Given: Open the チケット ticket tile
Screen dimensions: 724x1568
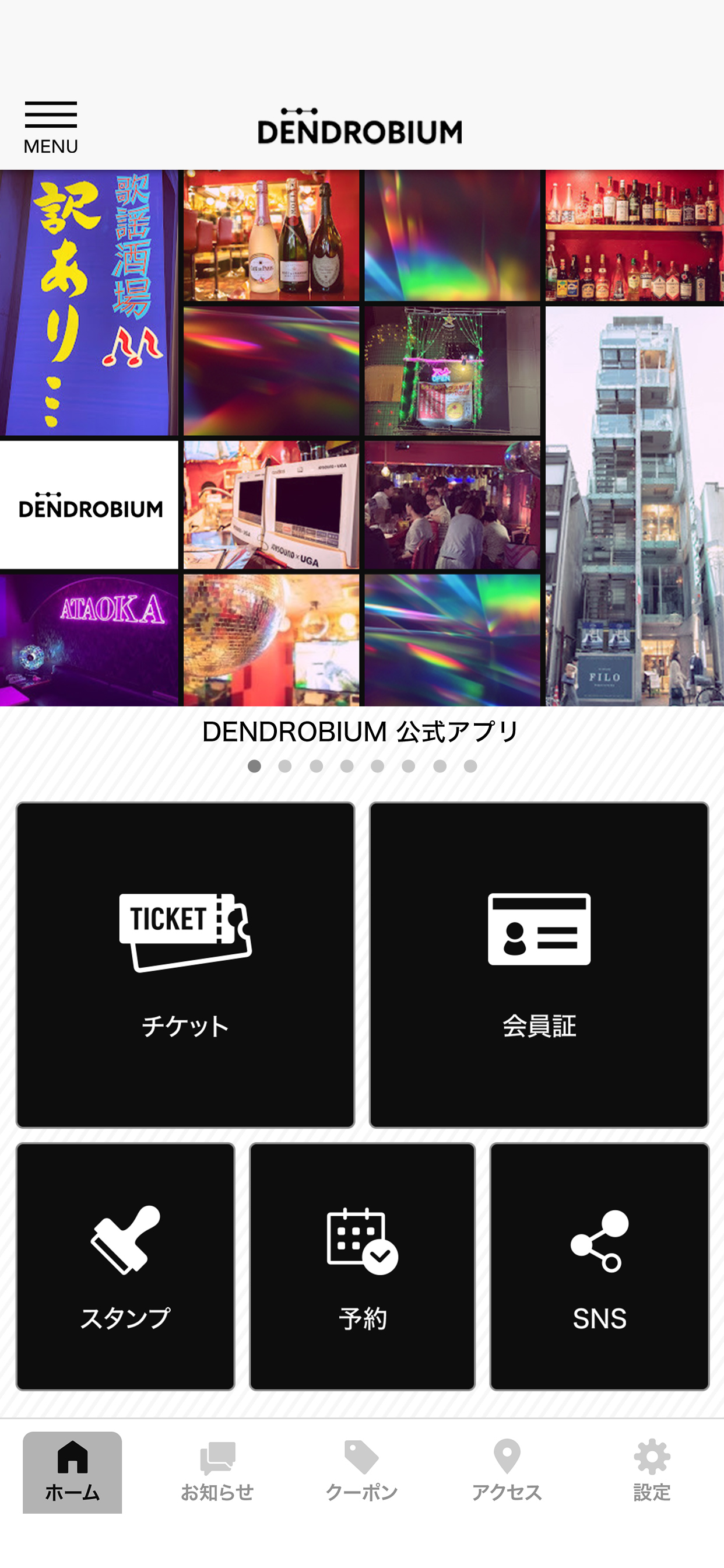Looking at the screenshot, I should coord(185,964).
